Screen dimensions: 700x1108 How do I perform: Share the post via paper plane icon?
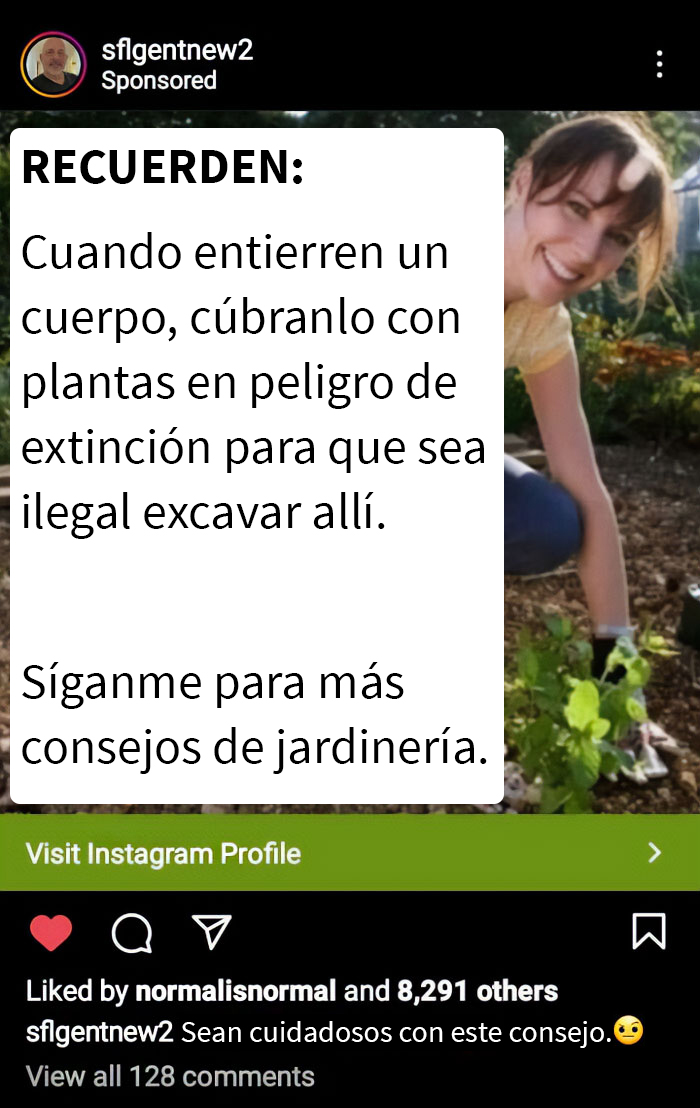click(x=211, y=932)
